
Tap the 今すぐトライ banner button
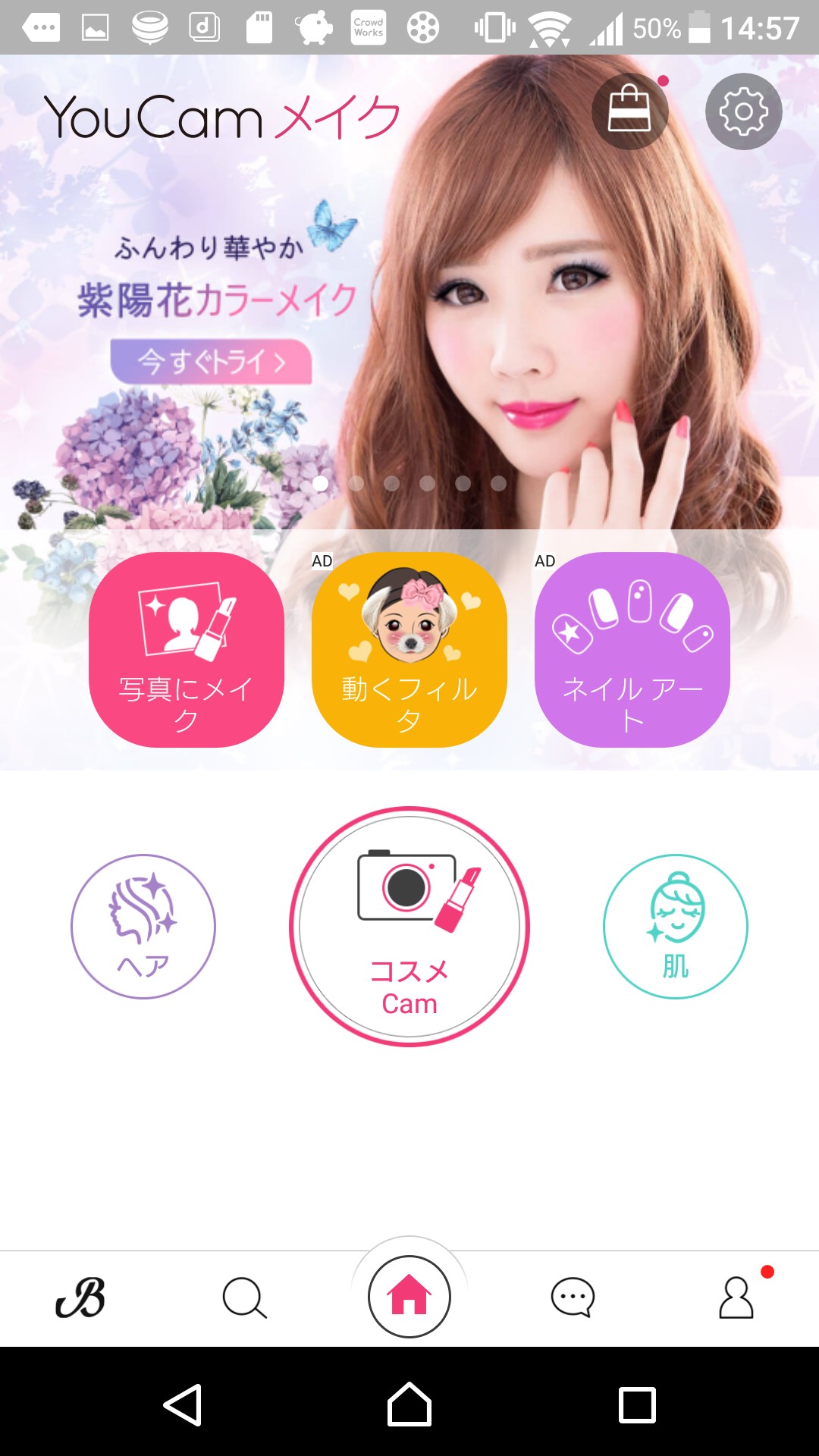click(211, 362)
